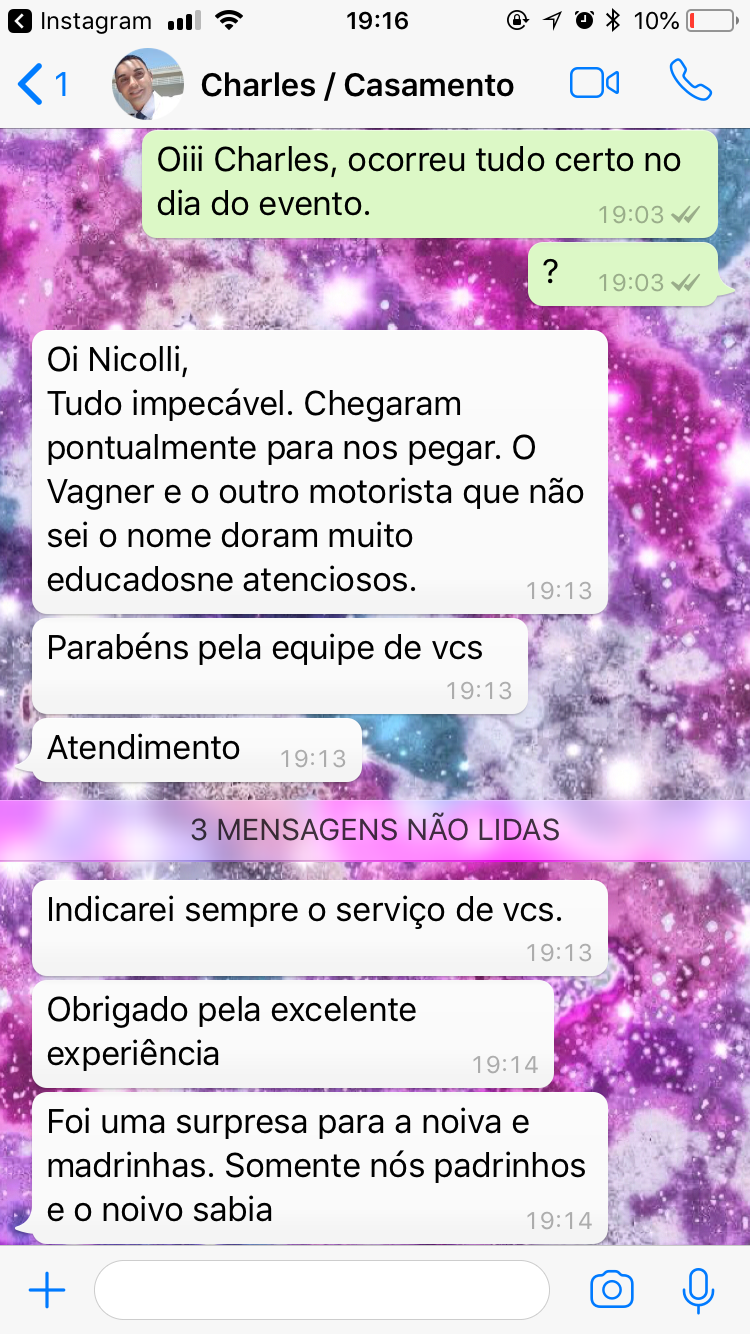Viewport: 750px width, 1334px height.
Task: Open the camera to send a photo
Action: 611,1290
